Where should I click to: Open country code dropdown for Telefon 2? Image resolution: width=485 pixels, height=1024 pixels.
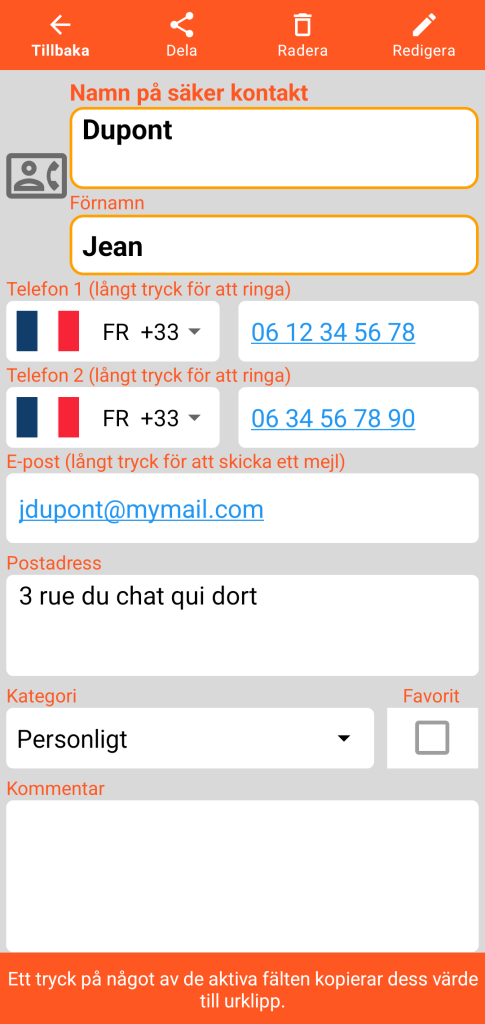(x=113, y=418)
